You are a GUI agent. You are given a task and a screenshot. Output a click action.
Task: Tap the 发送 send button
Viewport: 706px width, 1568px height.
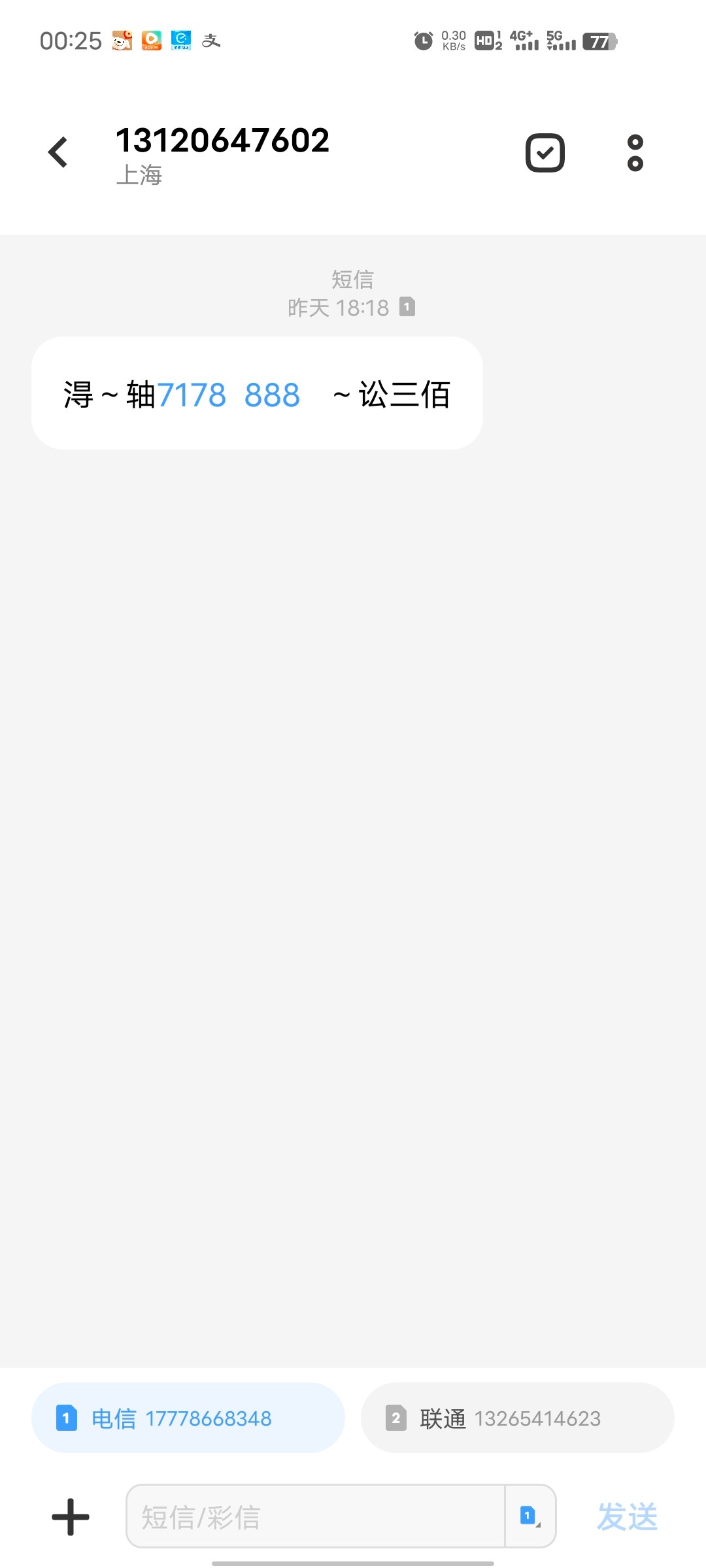click(x=627, y=1516)
